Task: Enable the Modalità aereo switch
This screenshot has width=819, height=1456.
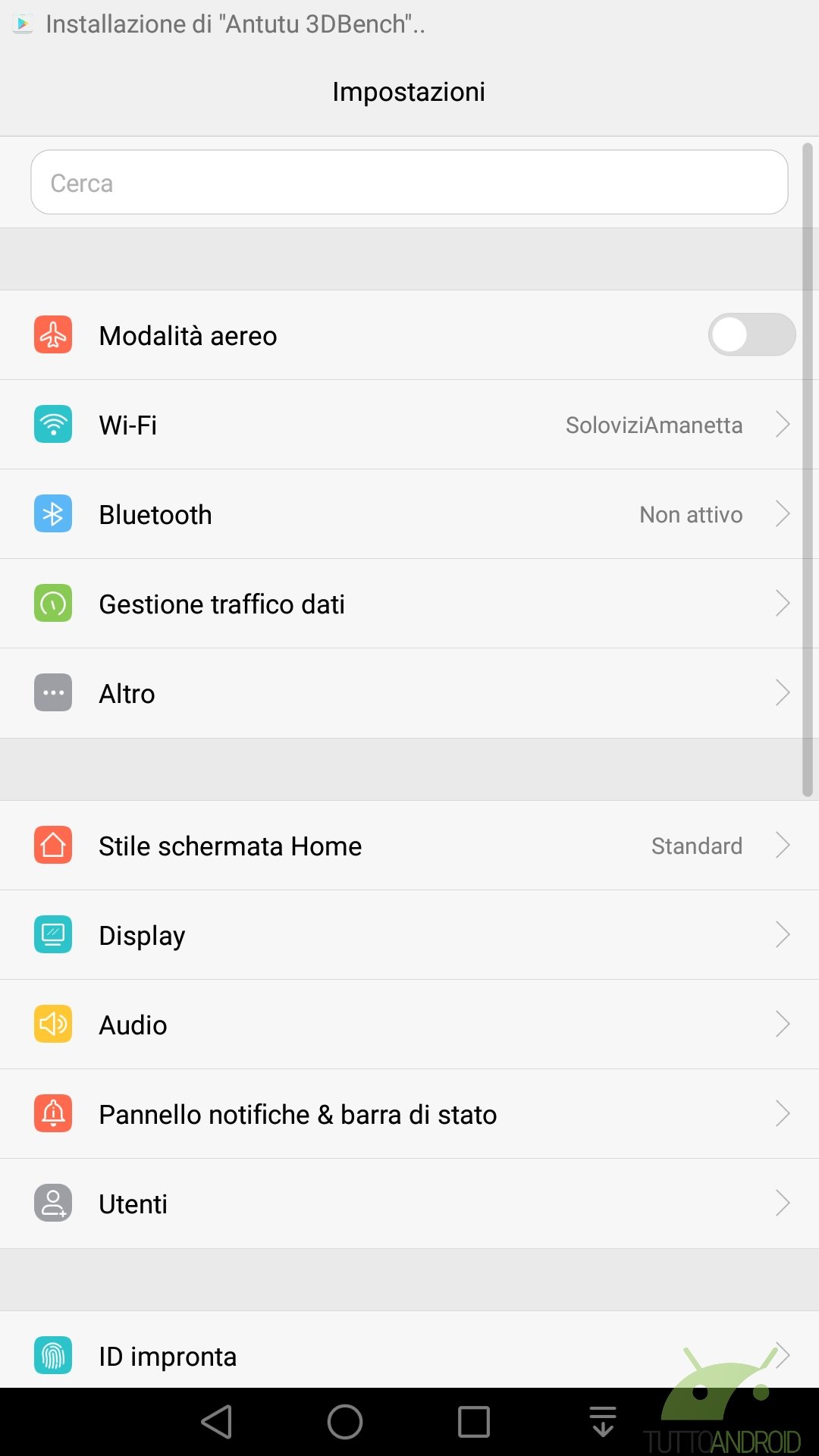Action: click(752, 334)
